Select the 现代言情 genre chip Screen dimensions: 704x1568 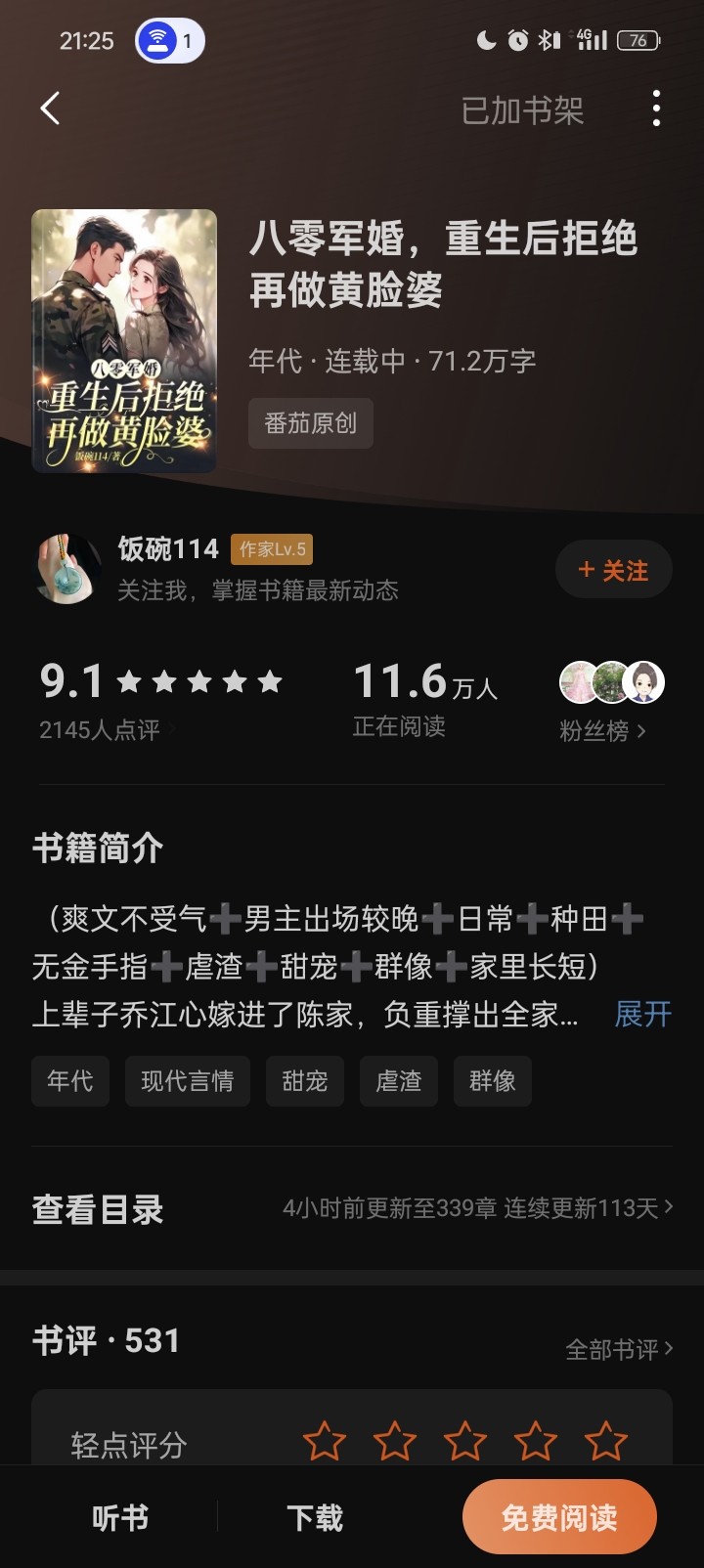(x=188, y=1081)
